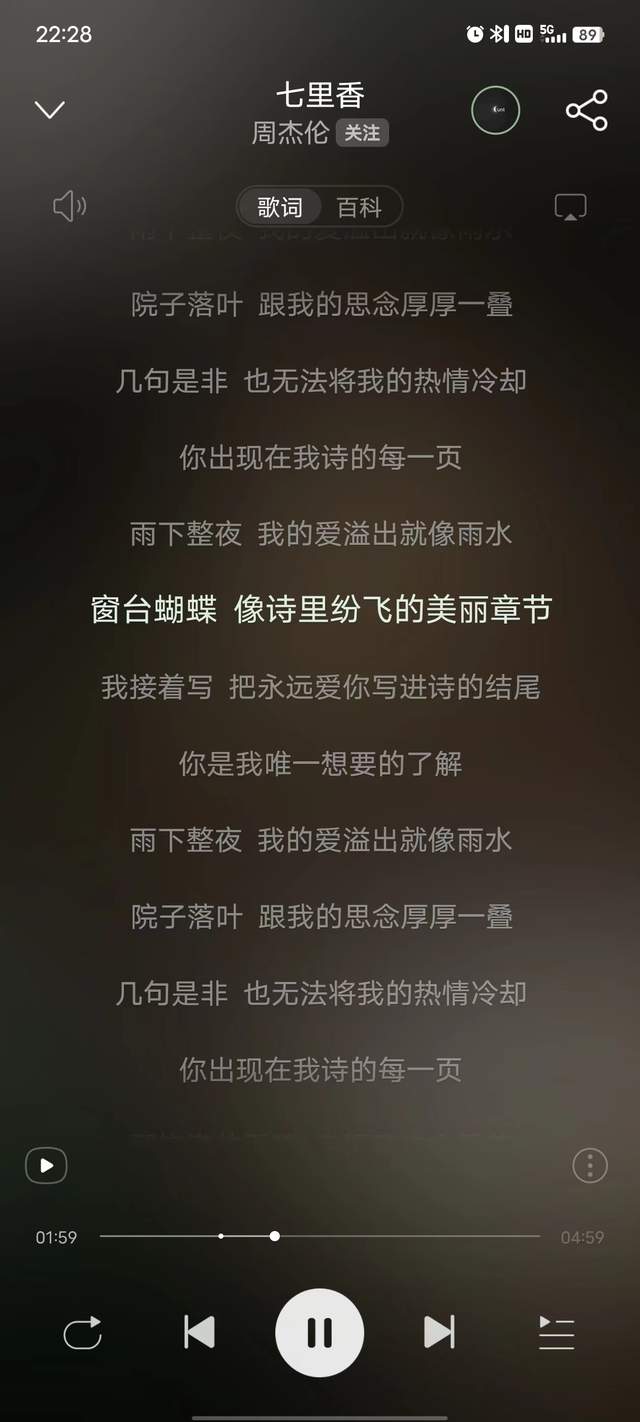This screenshot has height=1422, width=640.
Task: Open the three-dot more options menu
Action: click(x=590, y=1165)
